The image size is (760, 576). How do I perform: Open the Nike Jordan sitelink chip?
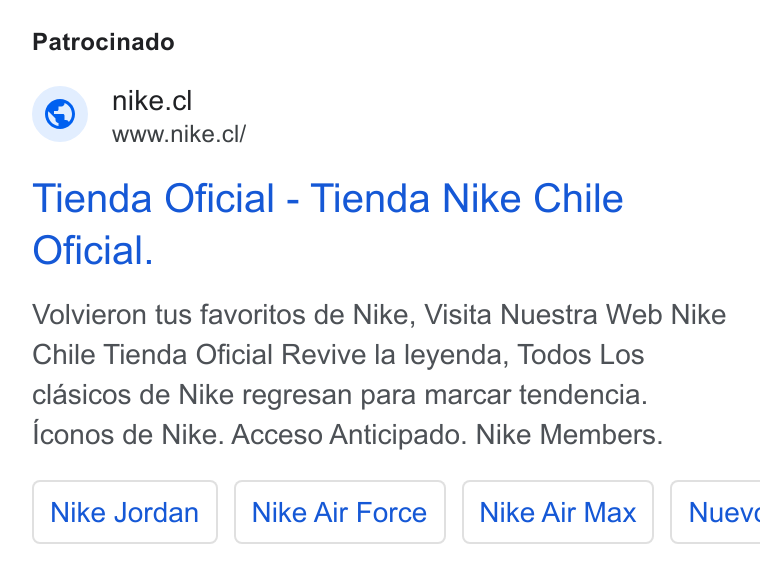coord(125,512)
